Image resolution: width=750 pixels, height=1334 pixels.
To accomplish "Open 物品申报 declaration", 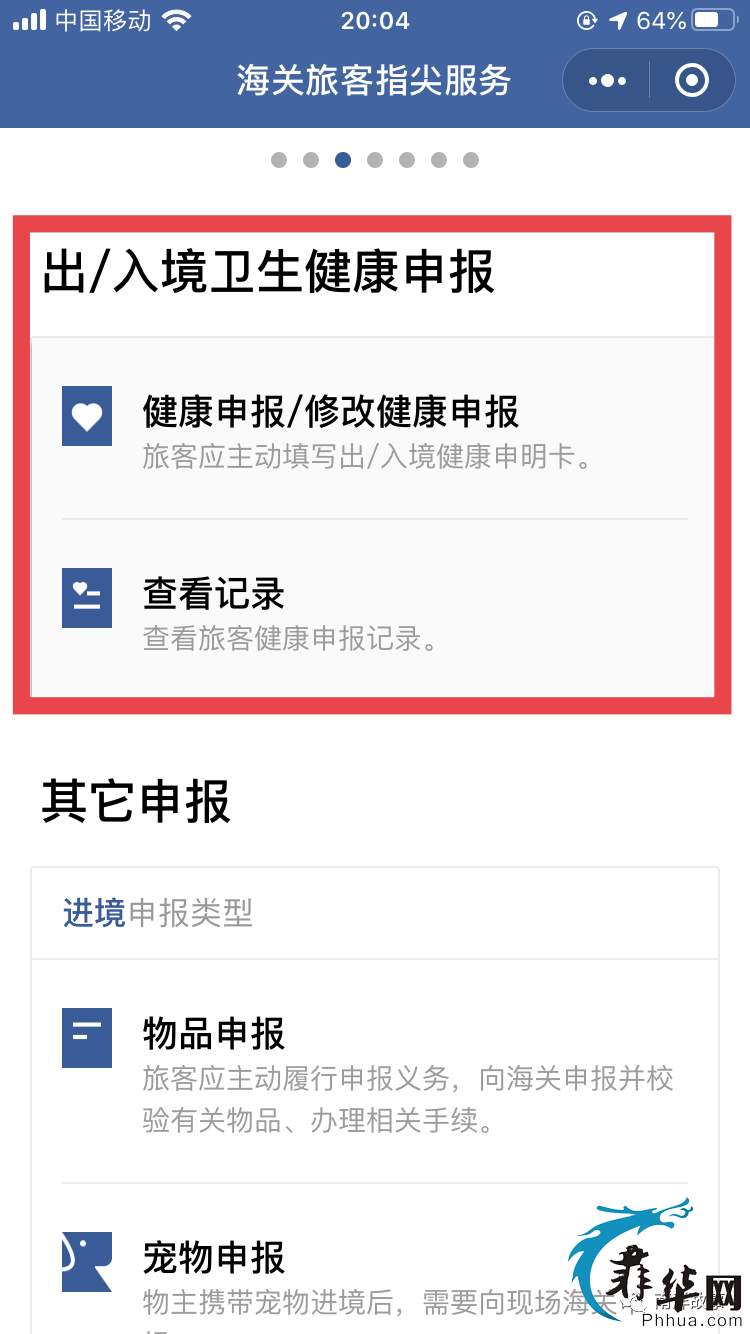I will click(x=374, y=1071).
